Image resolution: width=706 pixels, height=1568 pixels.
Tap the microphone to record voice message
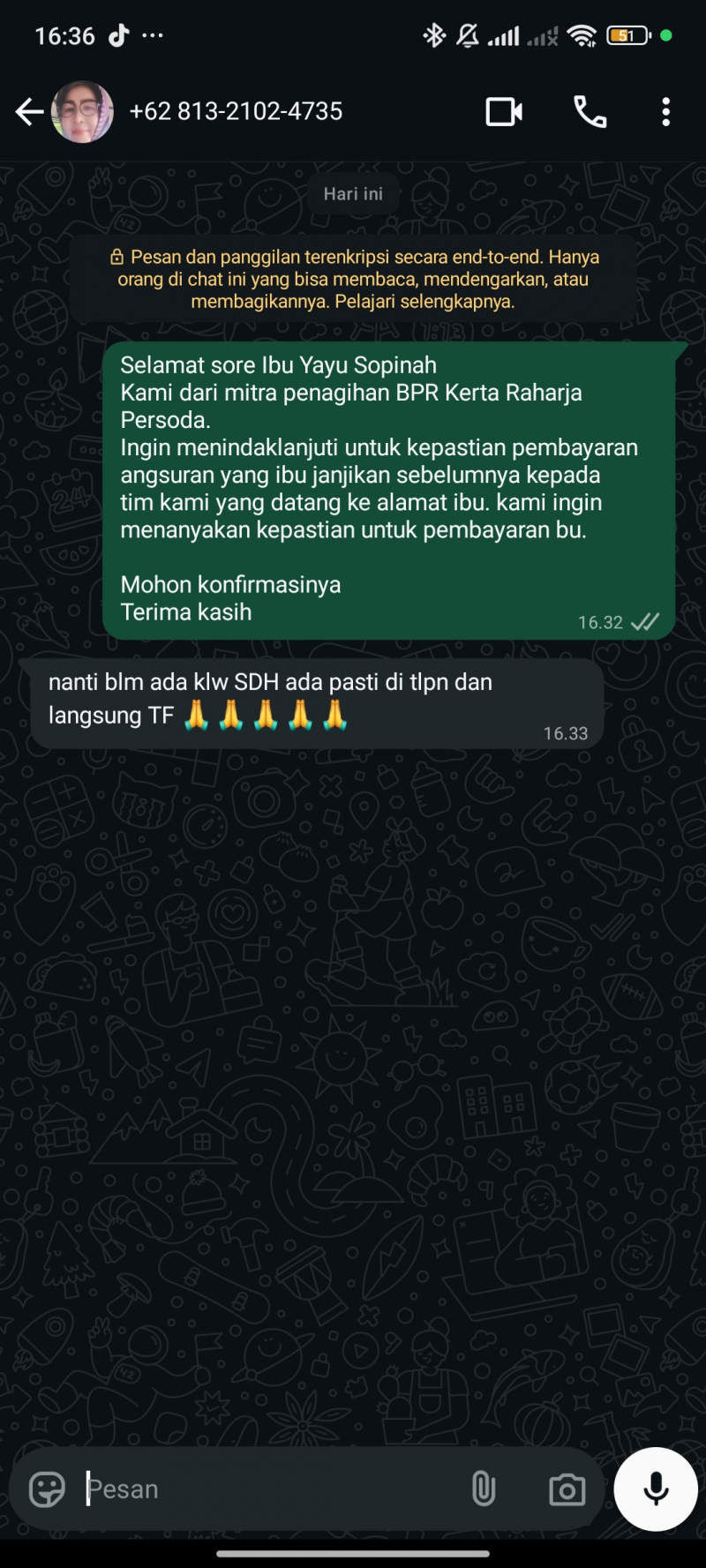tap(656, 1489)
